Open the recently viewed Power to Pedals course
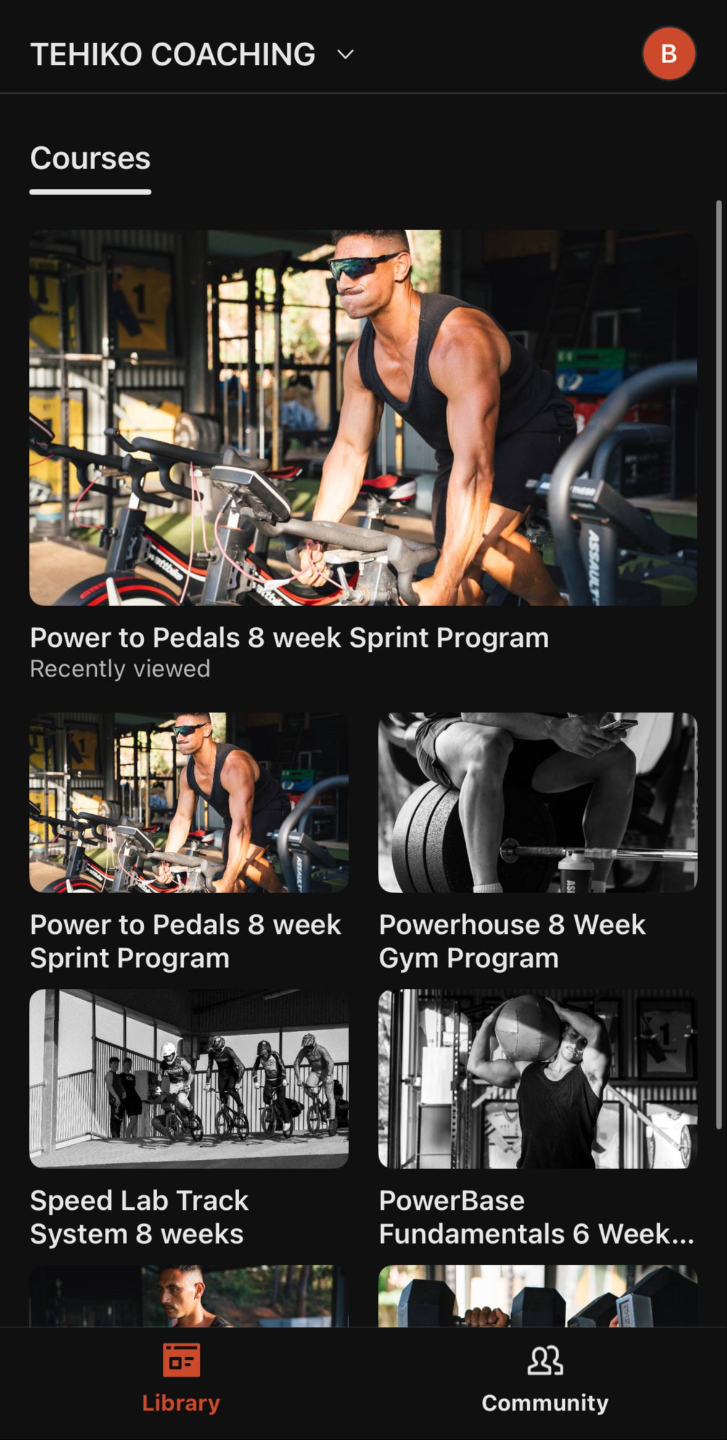Viewport: 727px width, 1440px height. pos(363,456)
